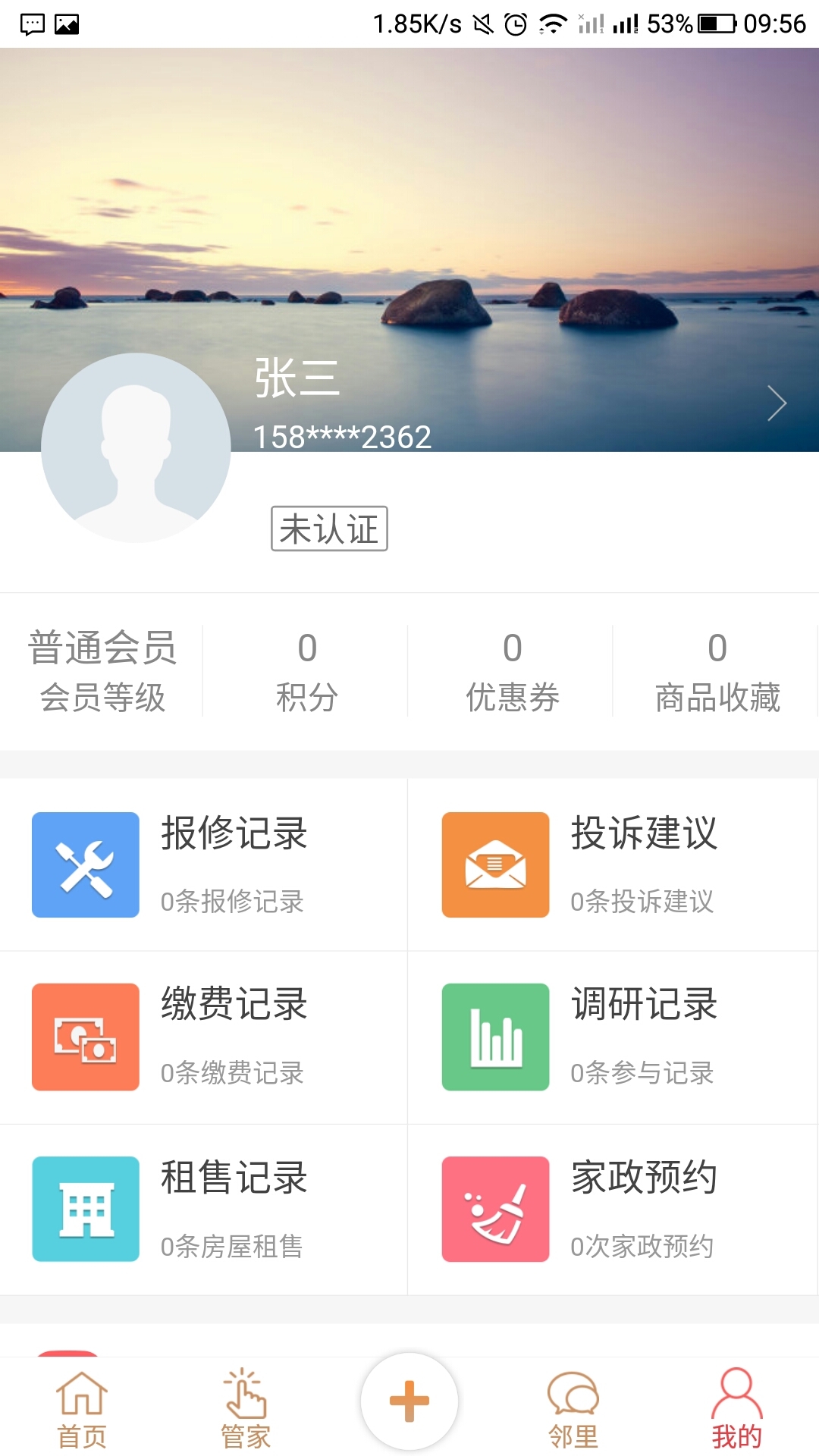819x1456 pixels.
Task: Switch to the 管家 tab
Action: click(x=246, y=1409)
